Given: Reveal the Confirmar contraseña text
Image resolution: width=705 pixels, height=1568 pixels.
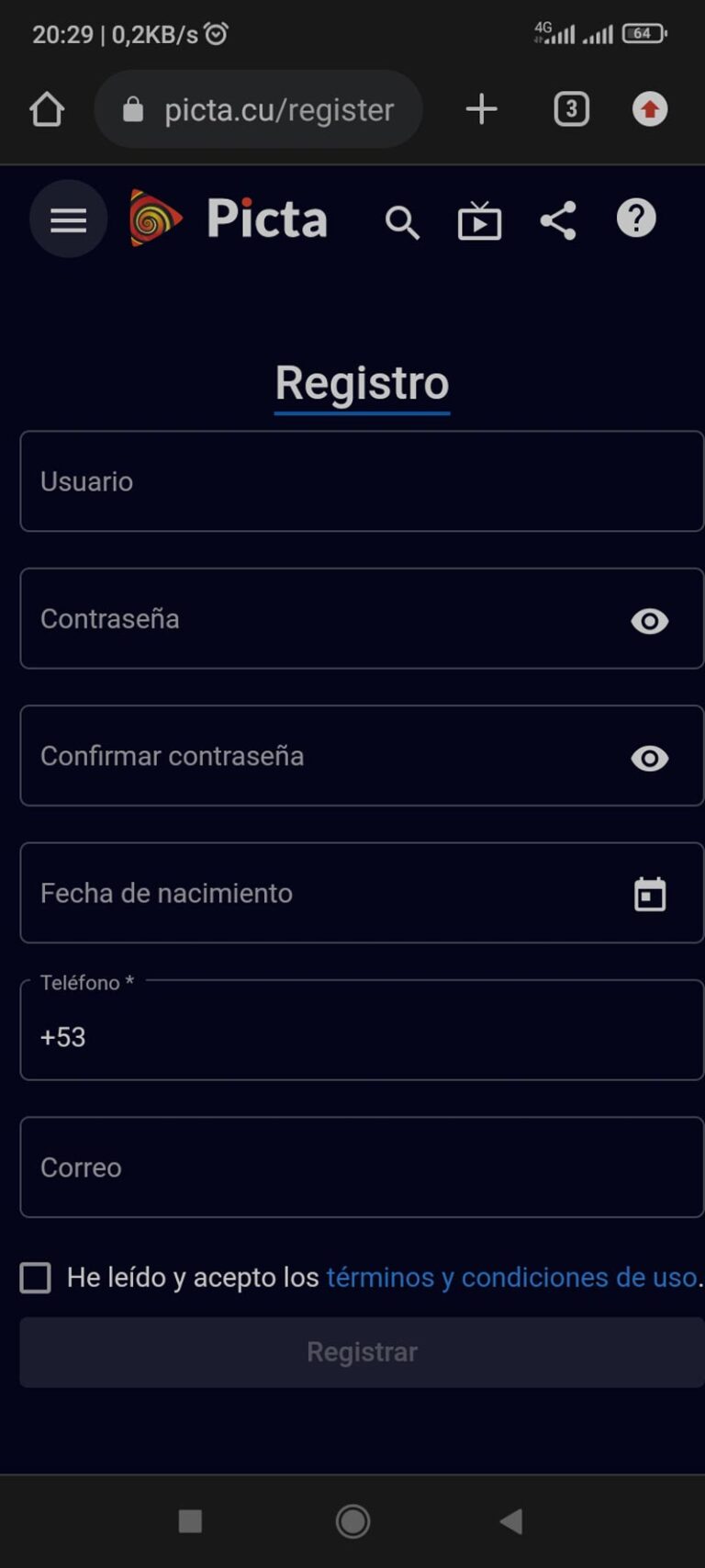Looking at the screenshot, I should point(649,758).
